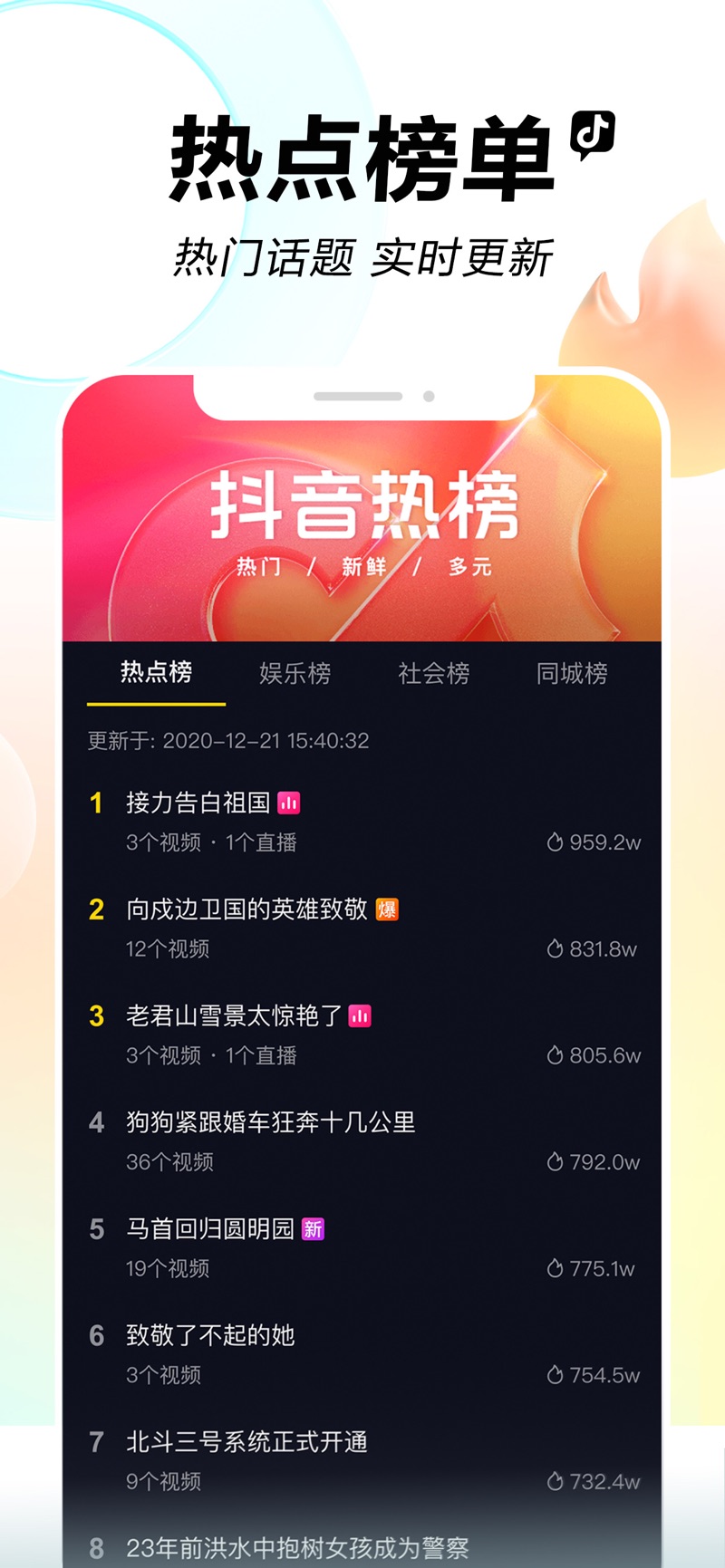Click 23年前洪水中抱树女孩成为警察 item

click(299, 1544)
